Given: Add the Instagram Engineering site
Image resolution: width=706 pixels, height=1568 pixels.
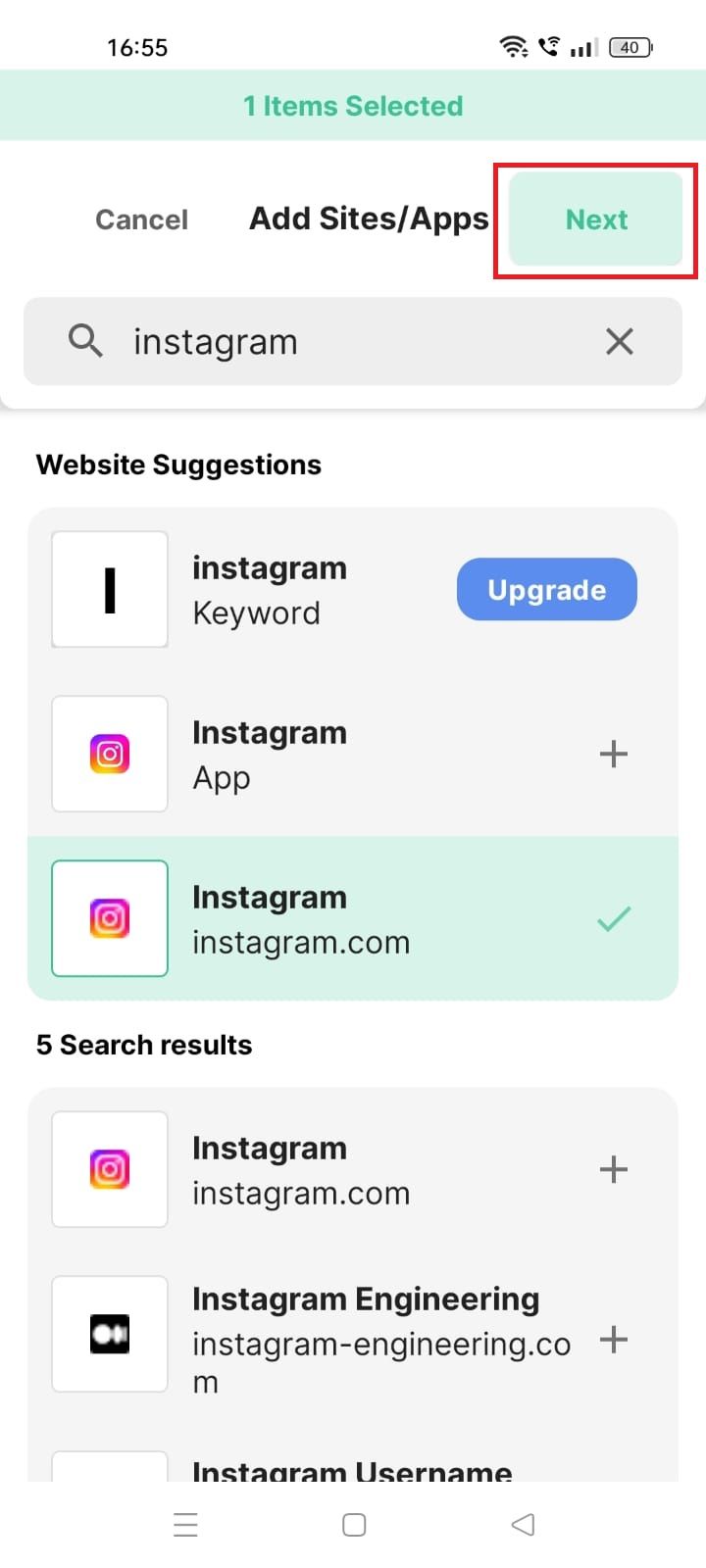Looking at the screenshot, I should pos(613,1340).
